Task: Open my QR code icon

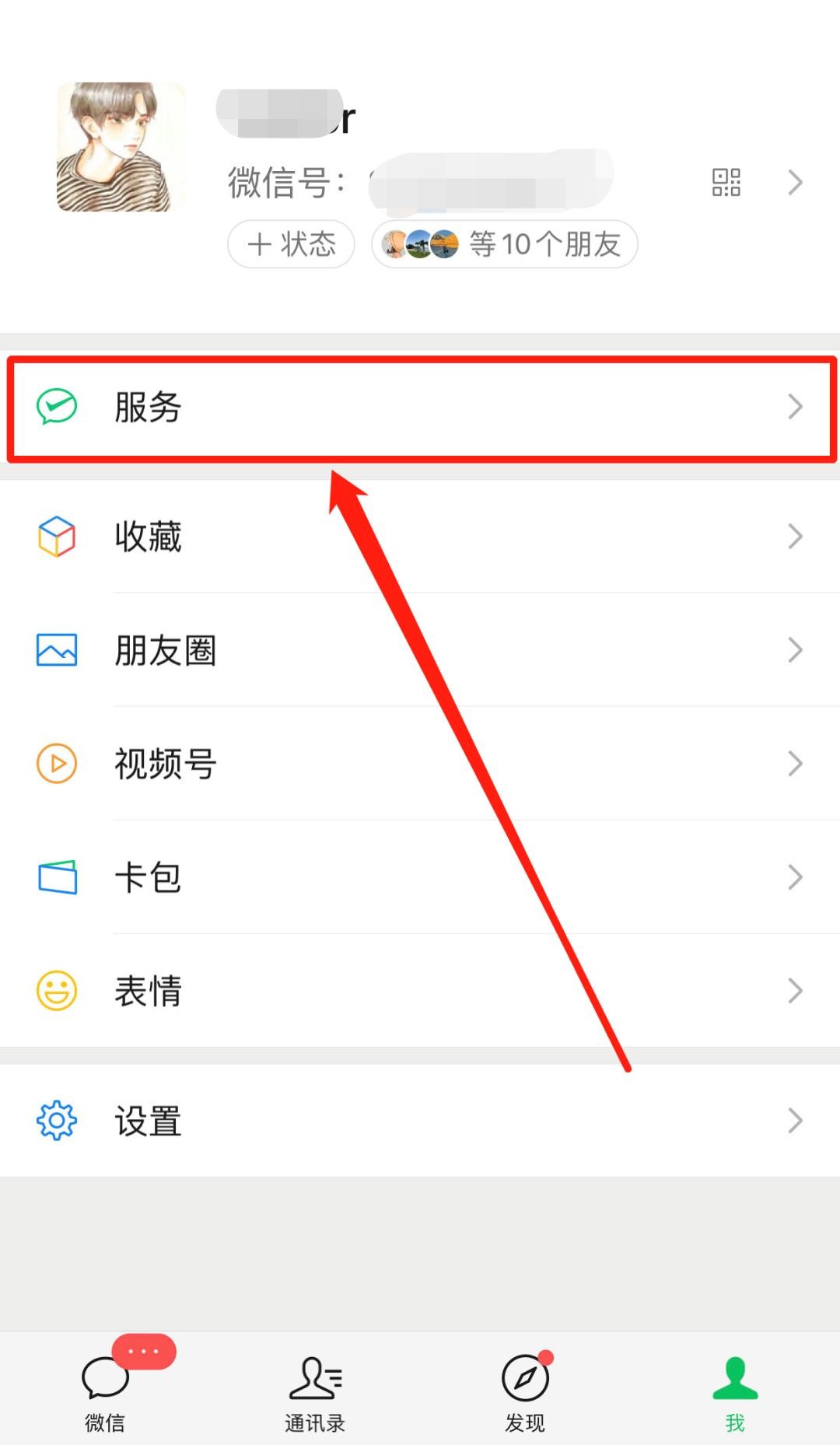Action: point(726,183)
